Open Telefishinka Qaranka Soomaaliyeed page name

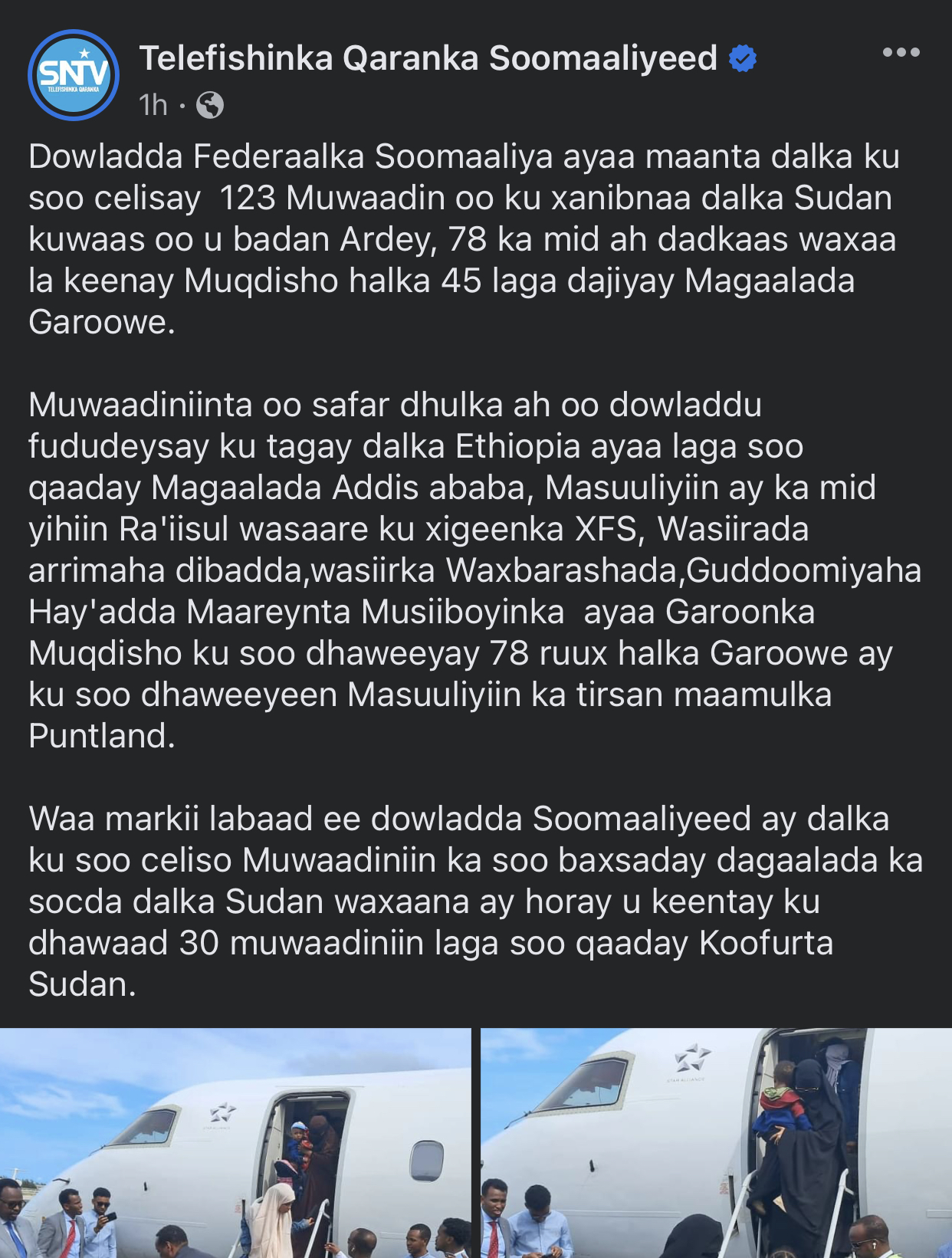[x=428, y=58]
